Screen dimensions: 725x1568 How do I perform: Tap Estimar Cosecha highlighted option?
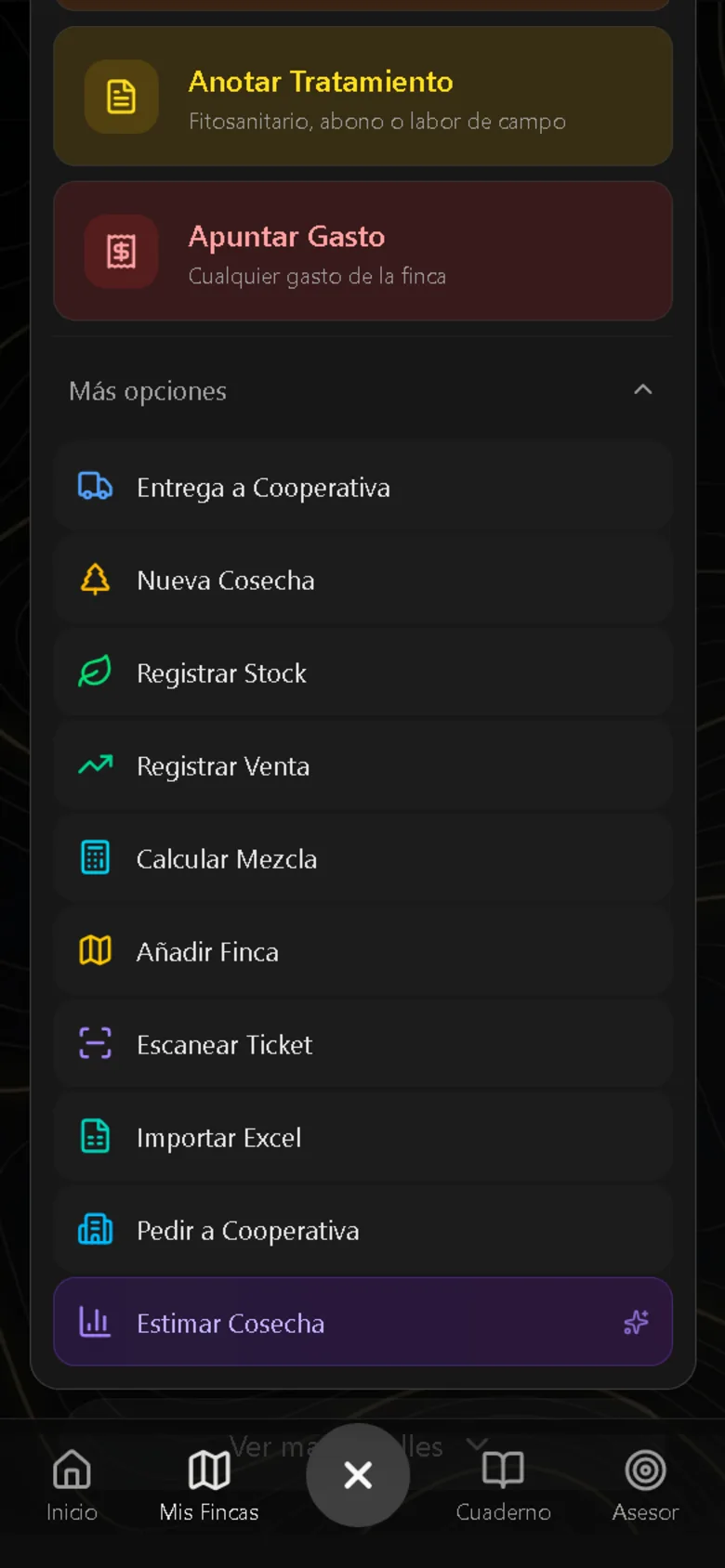point(362,1321)
